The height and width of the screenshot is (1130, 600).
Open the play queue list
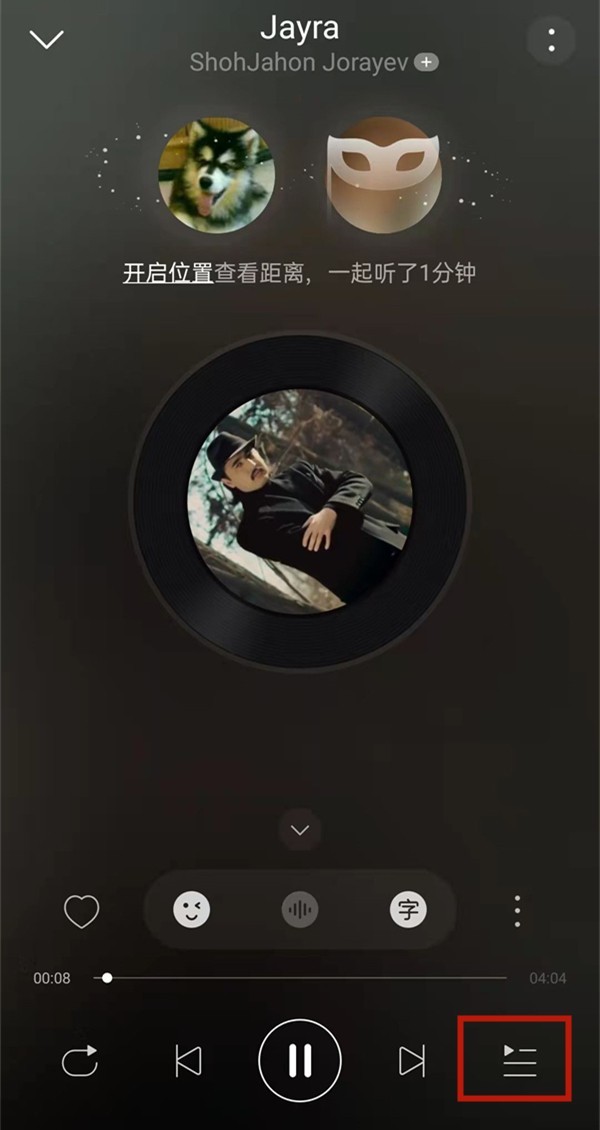click(519, 1060)
